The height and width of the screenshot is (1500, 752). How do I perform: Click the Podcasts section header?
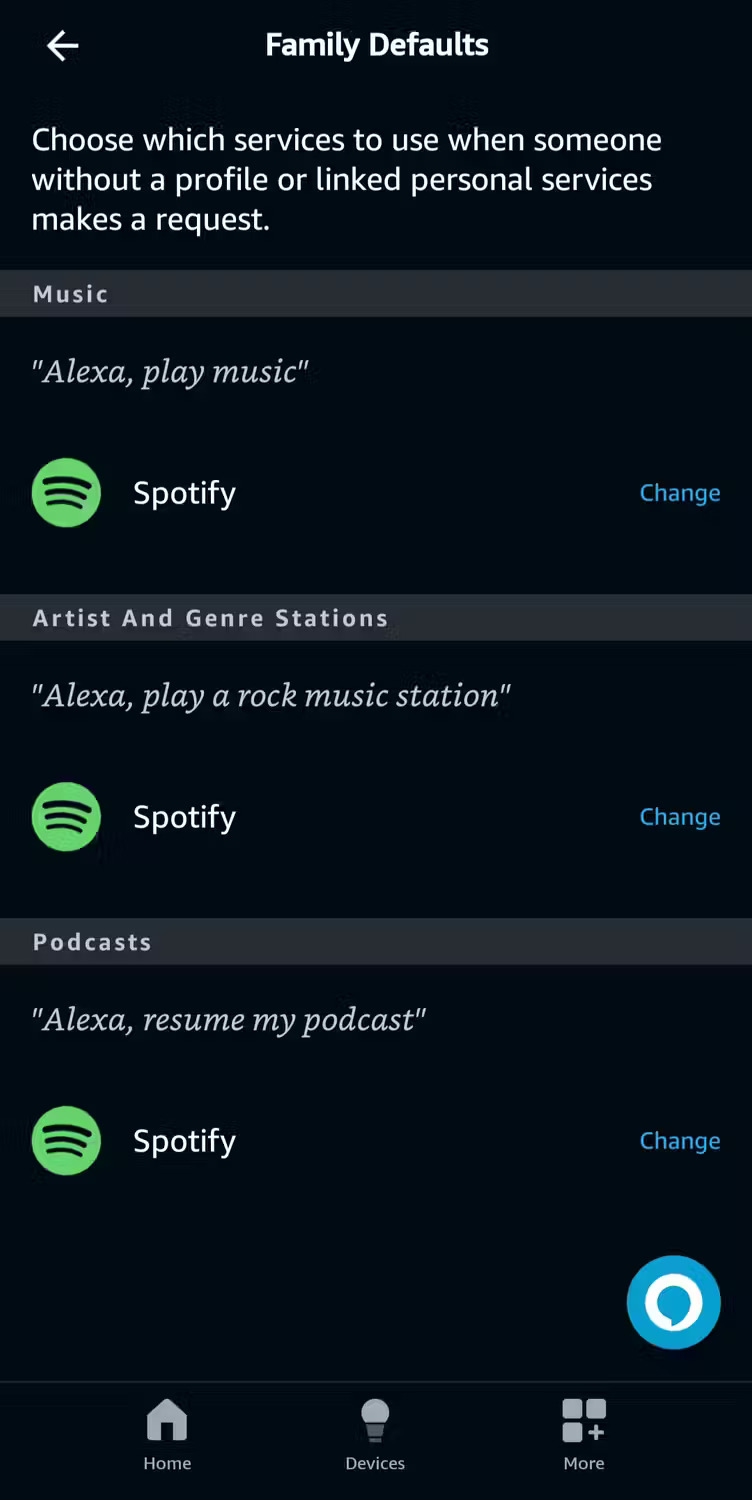[92, 941]
